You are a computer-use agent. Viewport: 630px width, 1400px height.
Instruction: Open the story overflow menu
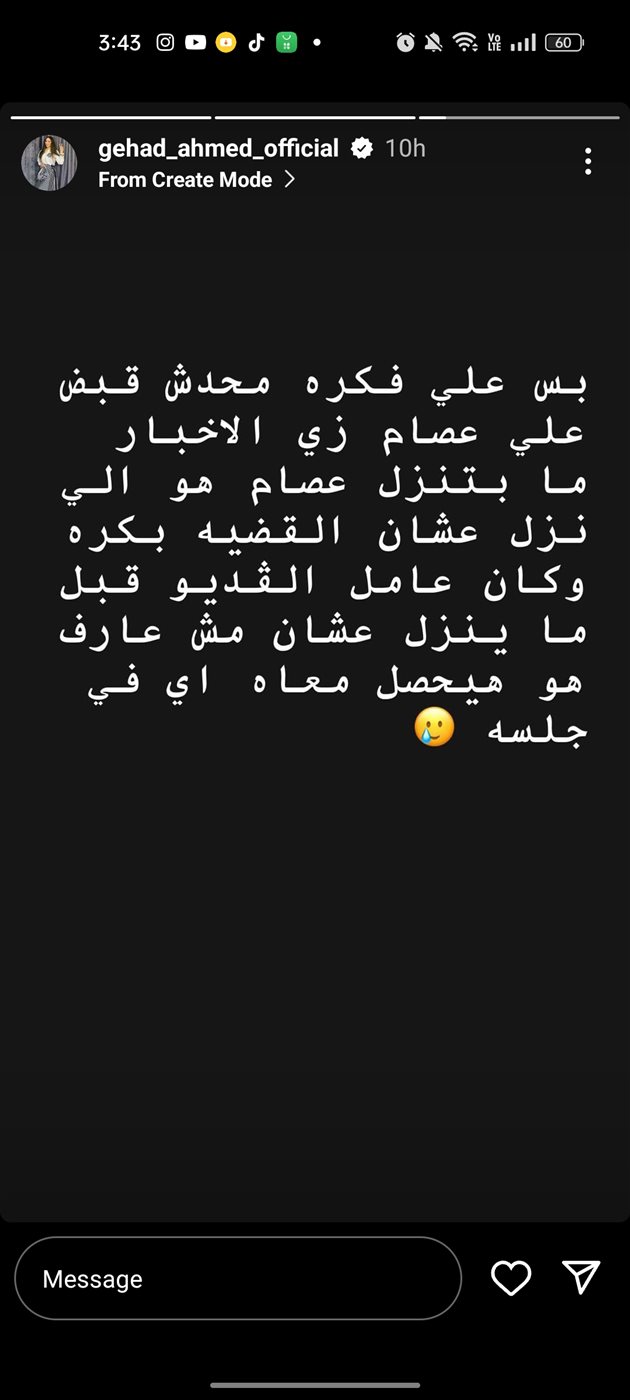click(x=588, y=161)
